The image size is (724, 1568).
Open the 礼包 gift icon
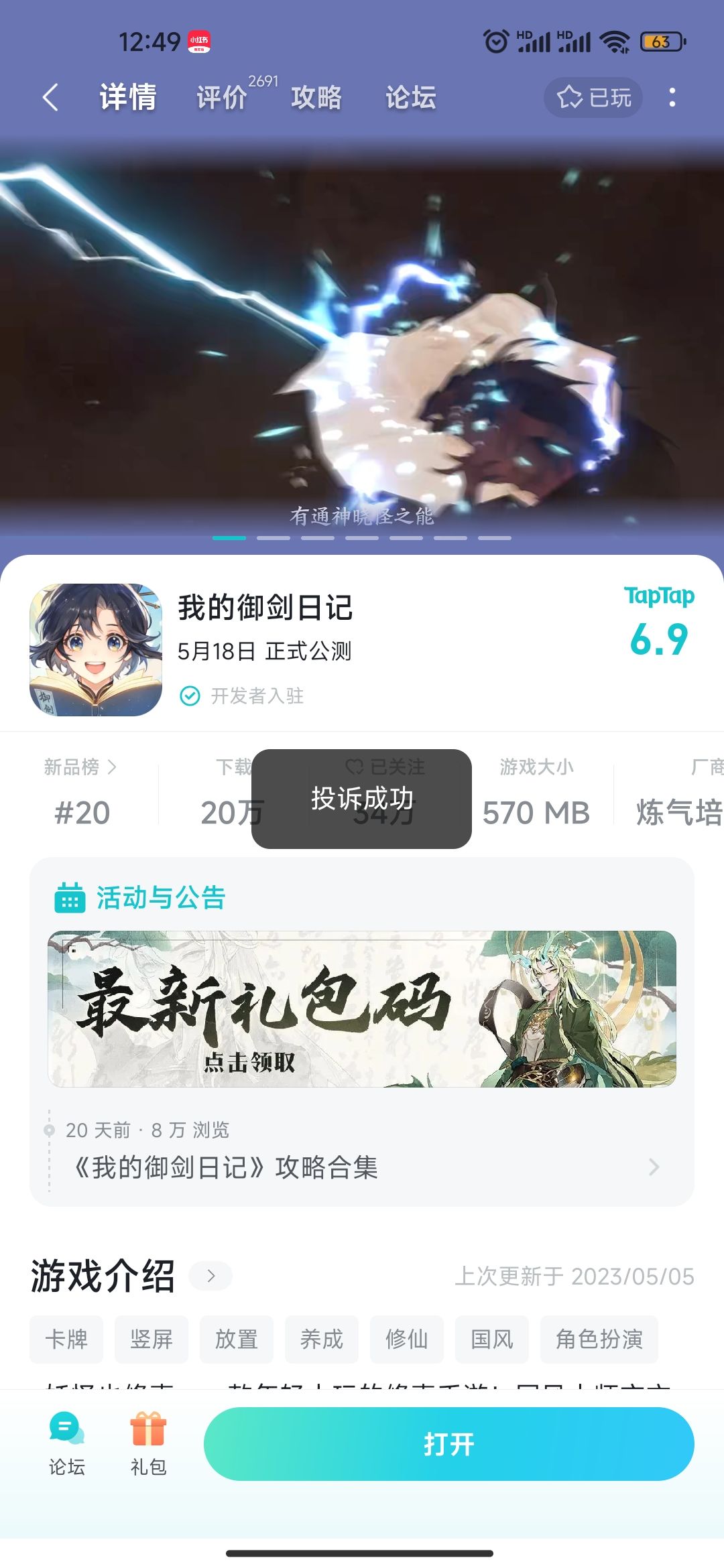point(148,1443)
